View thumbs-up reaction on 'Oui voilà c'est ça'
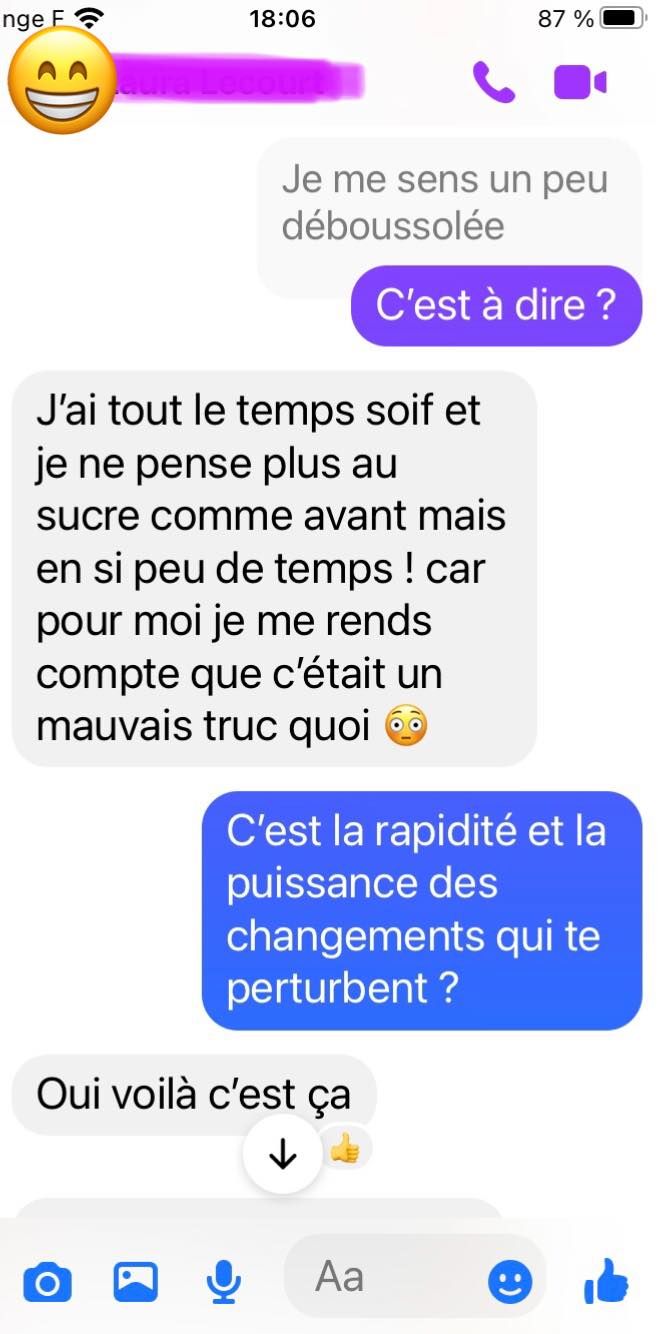The height and width of the screenshot is (1334, 658). 345,1150
